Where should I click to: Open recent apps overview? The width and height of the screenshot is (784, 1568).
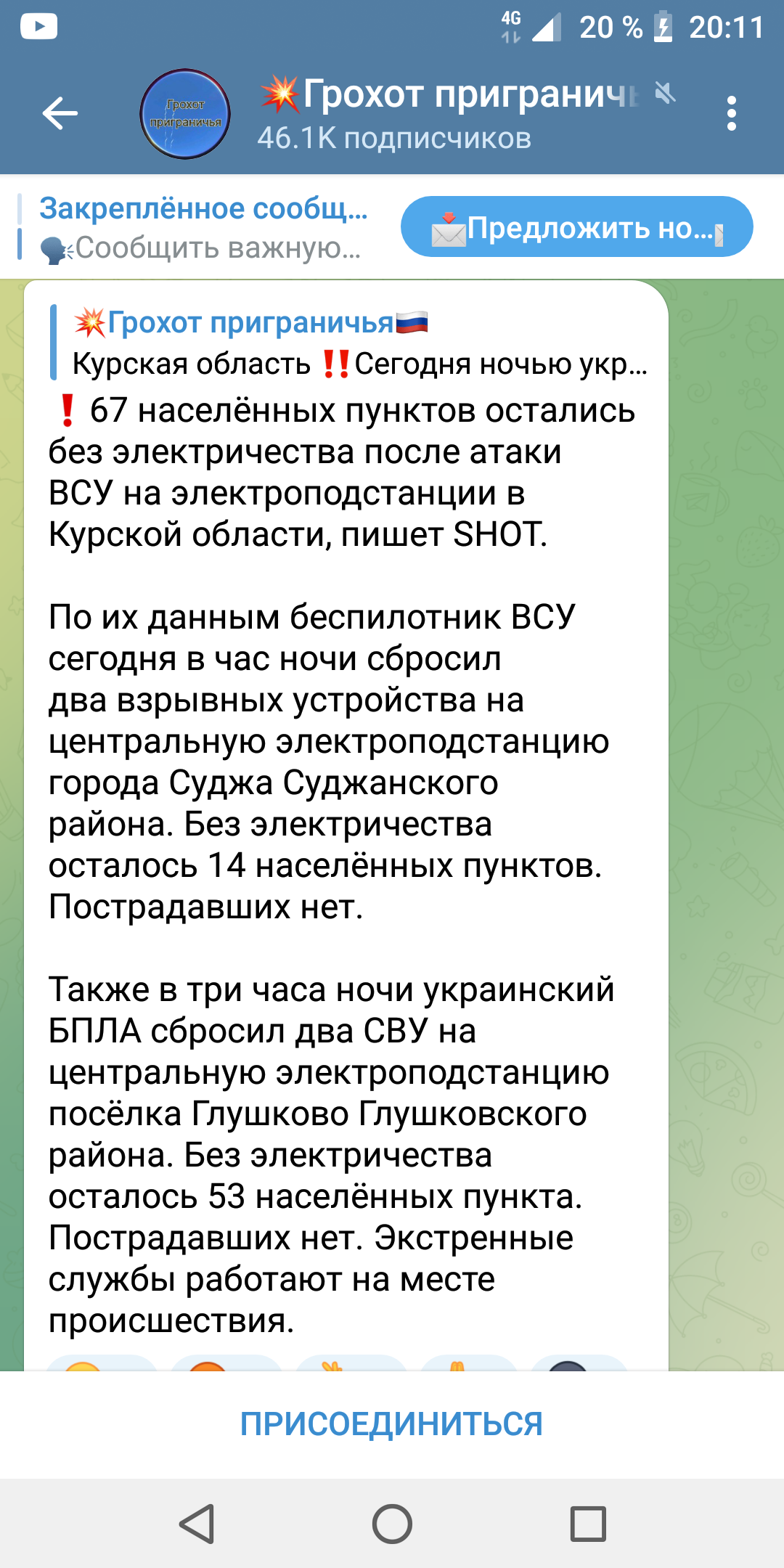click(x=588, y=1523)
